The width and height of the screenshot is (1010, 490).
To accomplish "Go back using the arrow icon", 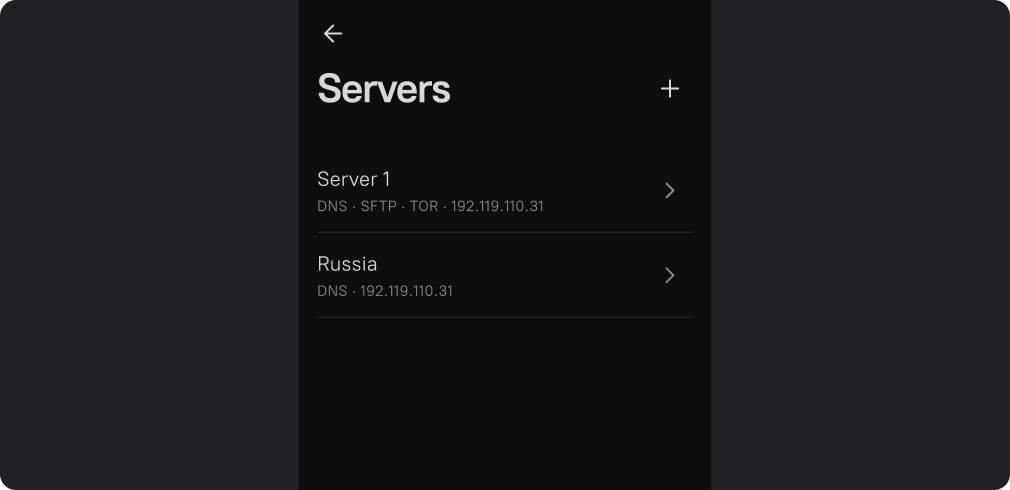I will [x=333, y=34].
